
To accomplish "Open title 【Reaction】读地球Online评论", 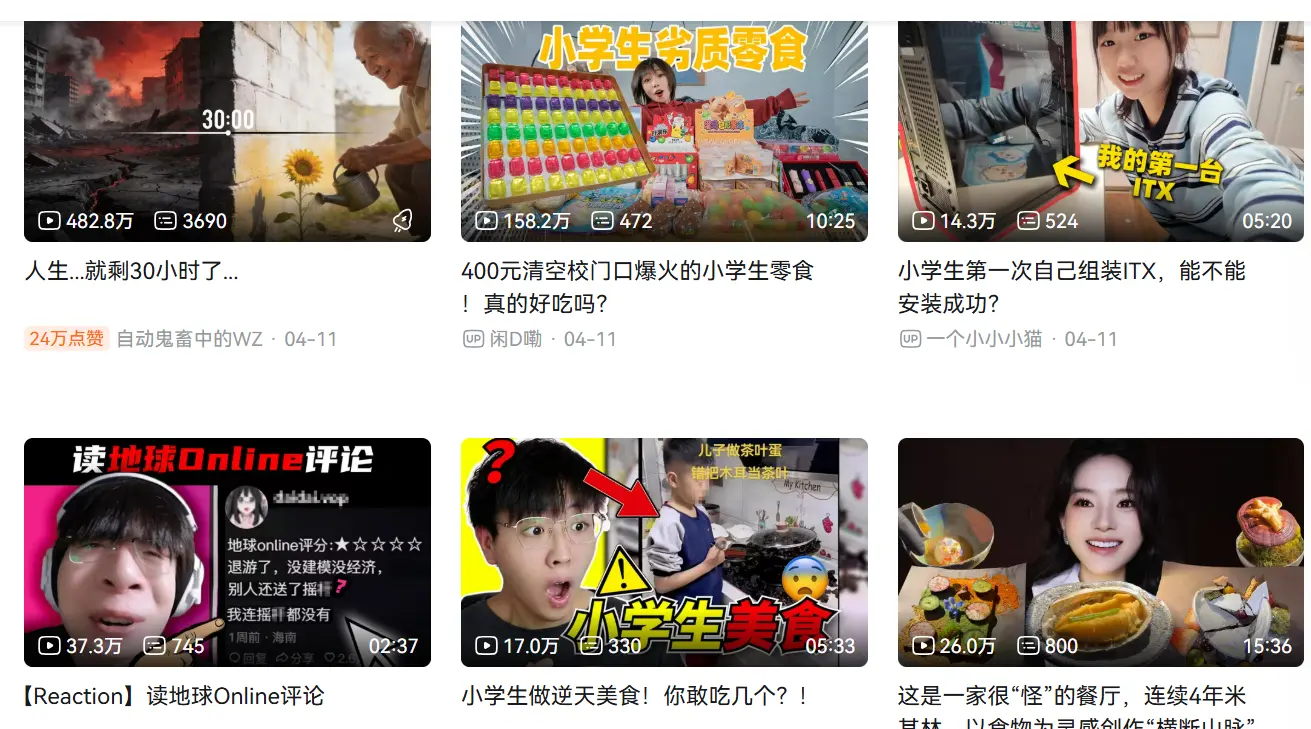I will coord(174,696).
